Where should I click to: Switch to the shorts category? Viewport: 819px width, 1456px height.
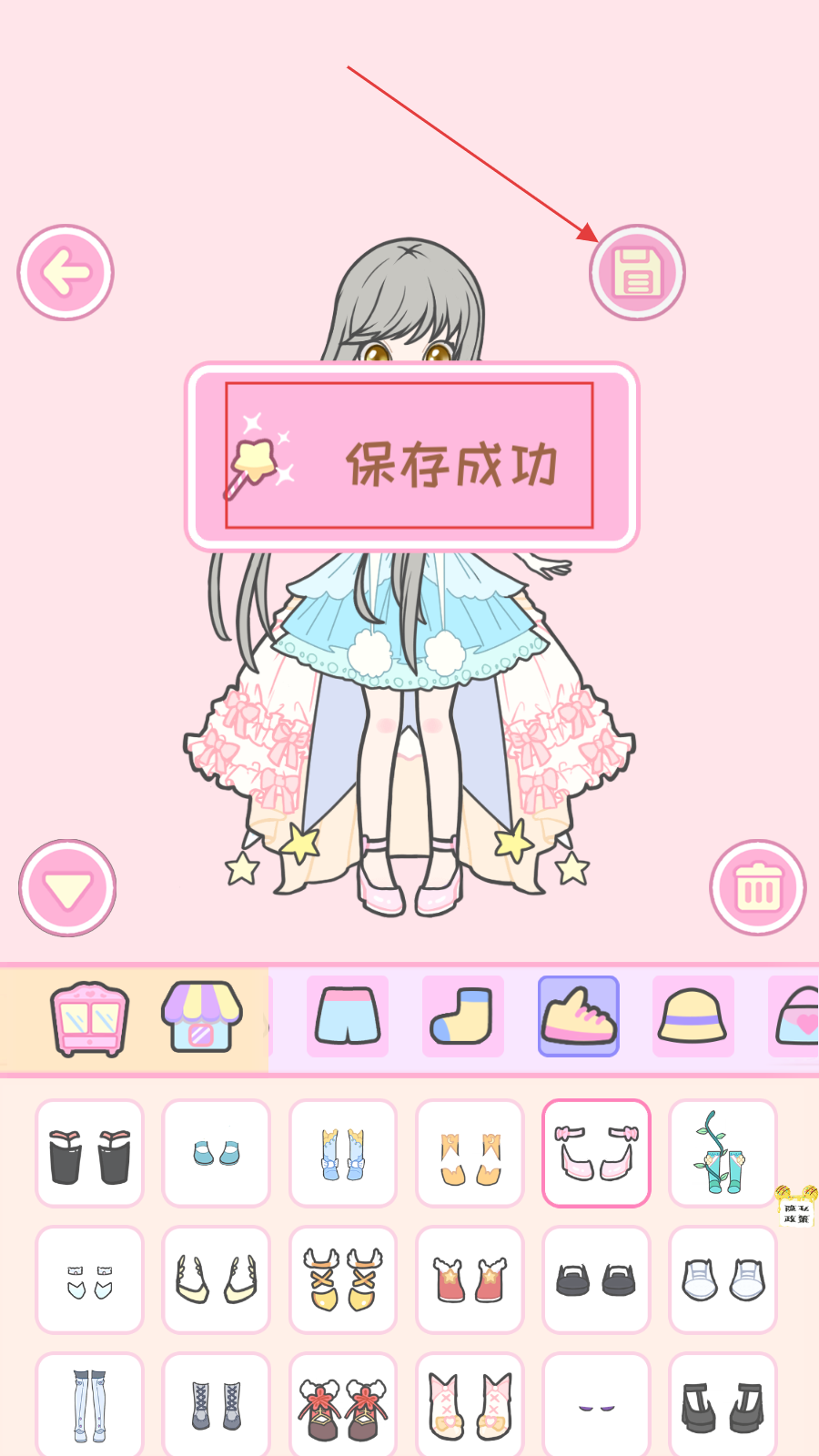pos(347,1016)
